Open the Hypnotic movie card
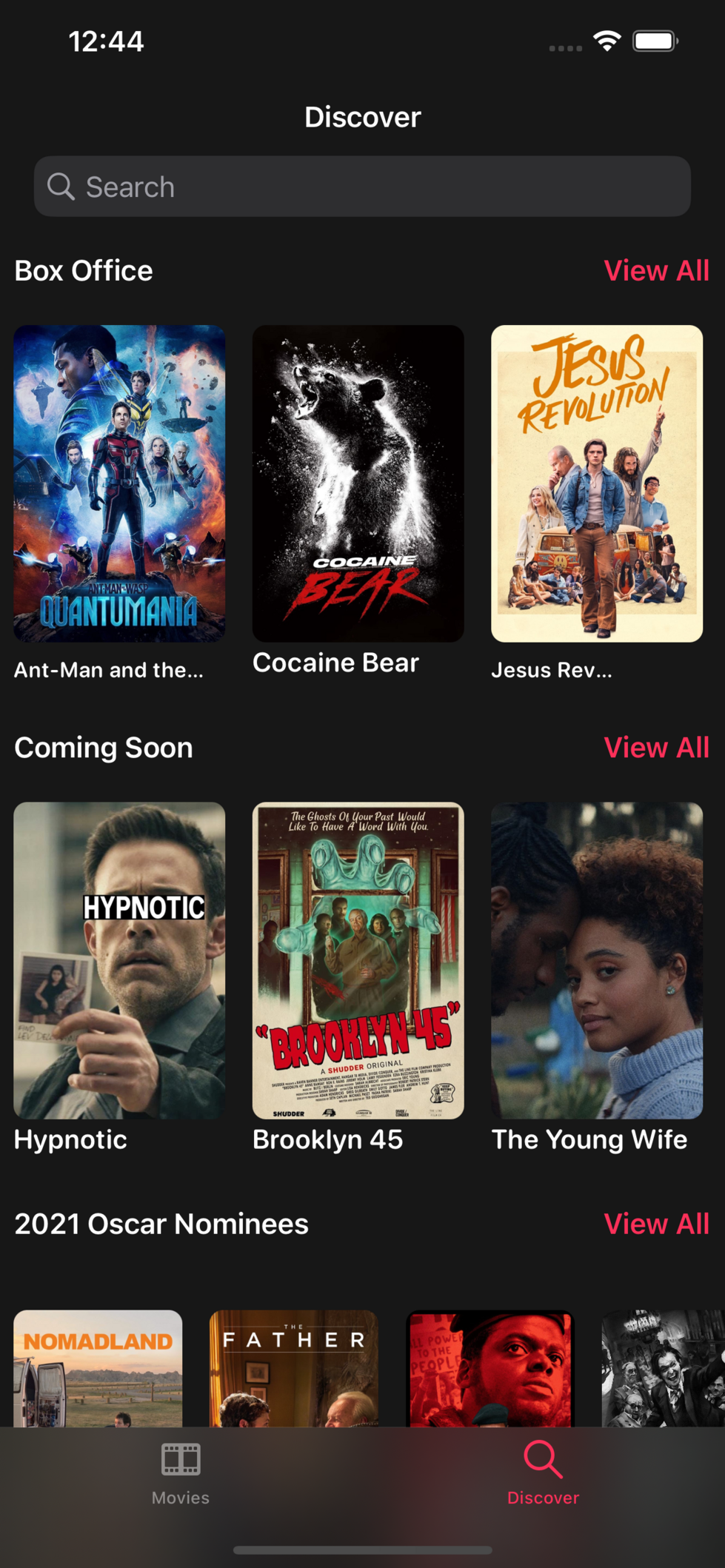 point(119,959)
